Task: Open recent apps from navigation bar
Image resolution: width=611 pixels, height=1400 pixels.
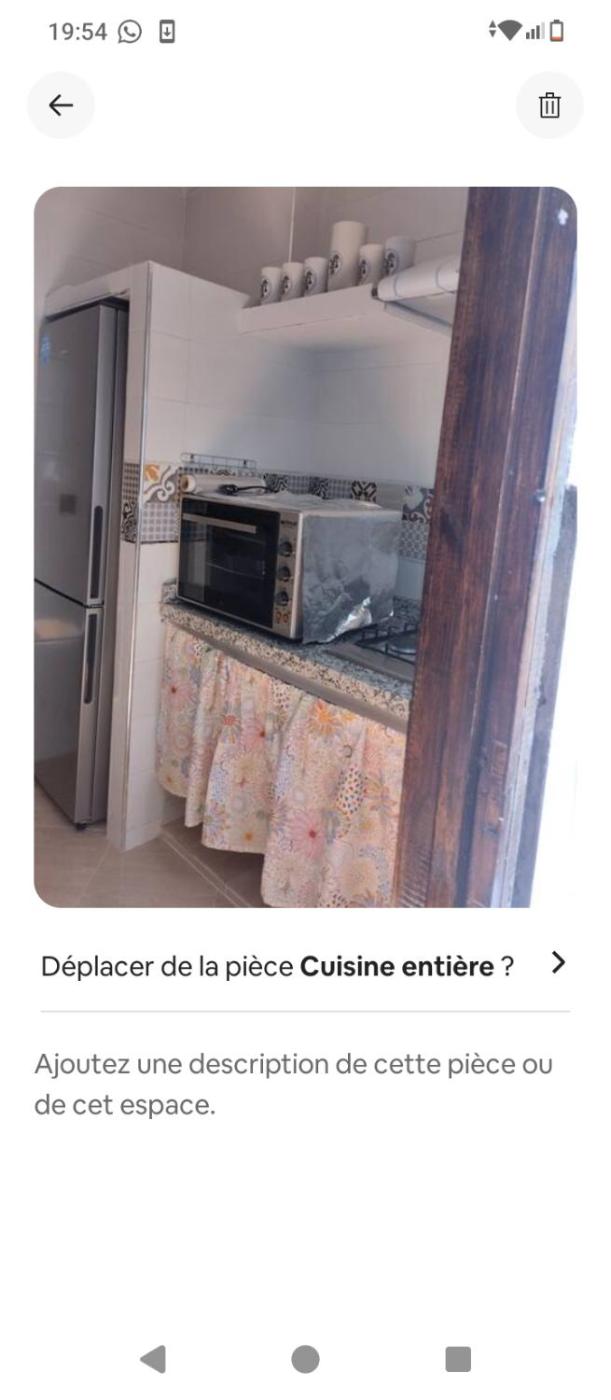Action: click(x=457, y=1359)
